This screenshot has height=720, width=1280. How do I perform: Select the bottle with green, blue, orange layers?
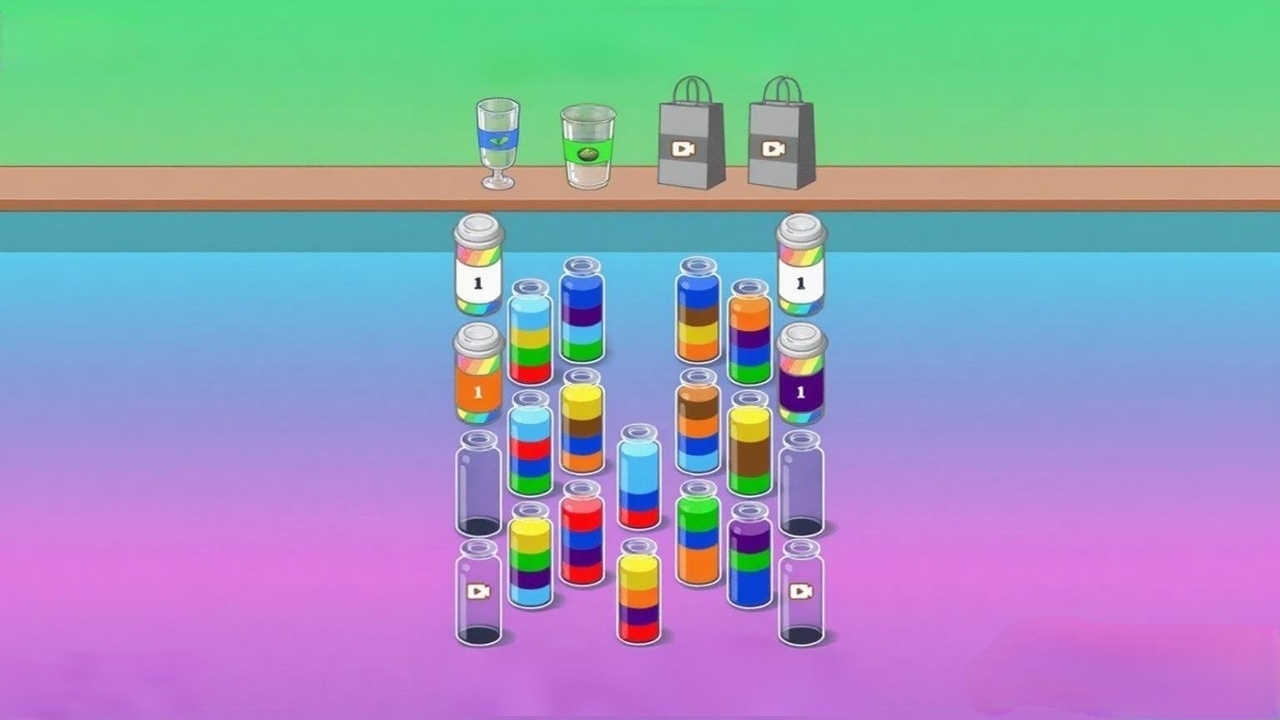click(698, 534)
